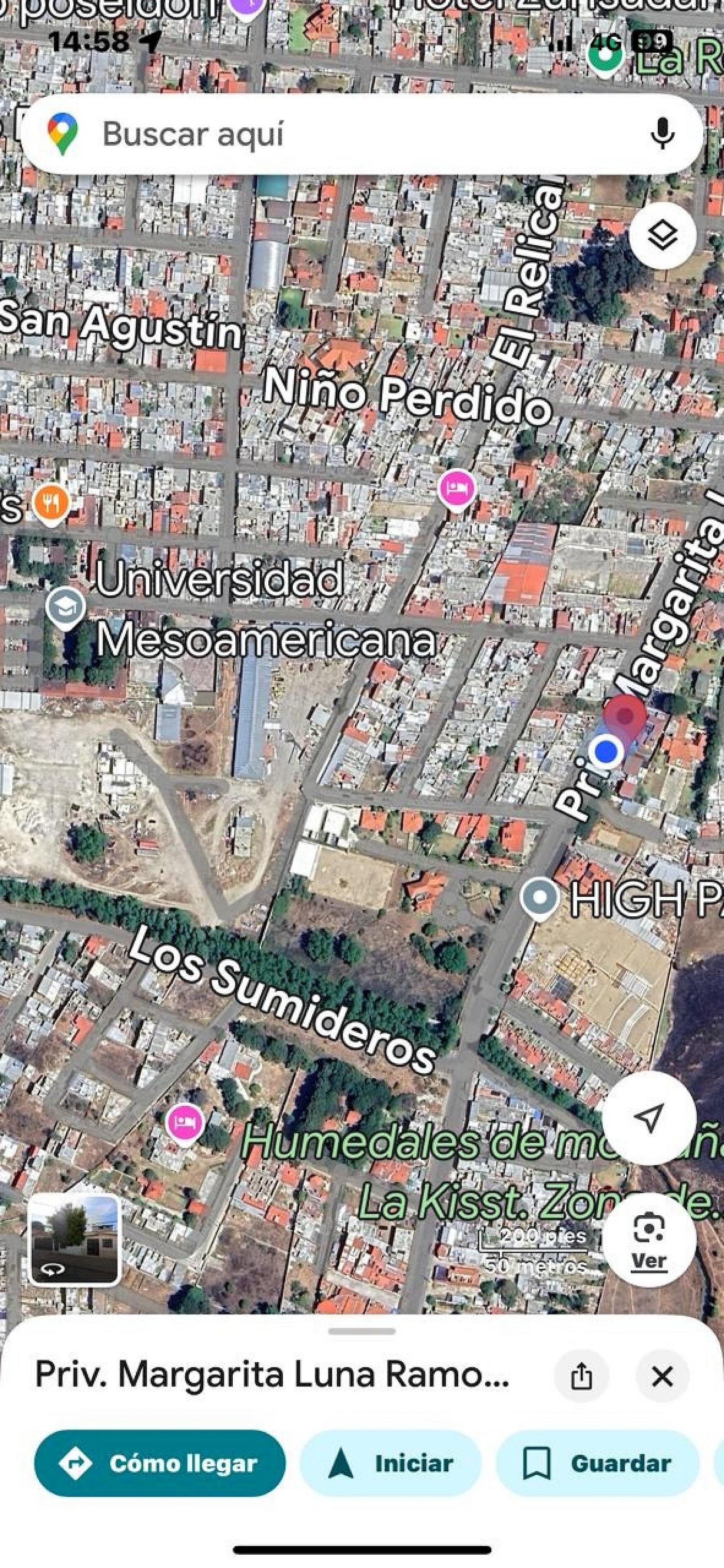The width and height of the screenshot is (724, 1568).
Task: Open the Buscar aquí search field
Action: [361, 134]
